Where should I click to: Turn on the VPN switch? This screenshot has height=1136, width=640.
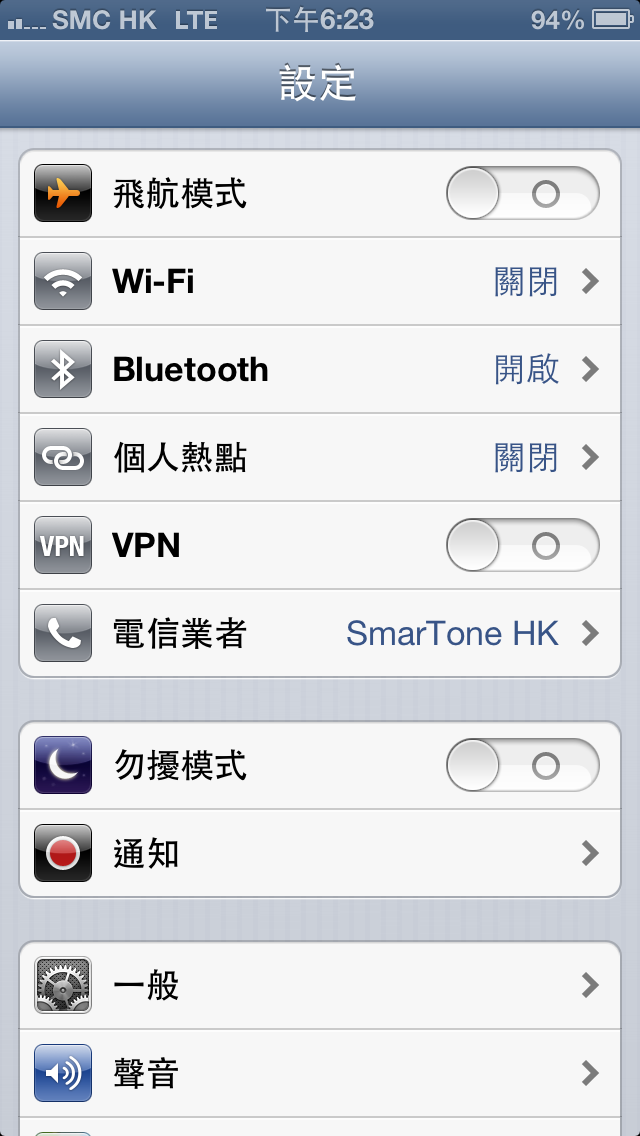coord(522,546)
